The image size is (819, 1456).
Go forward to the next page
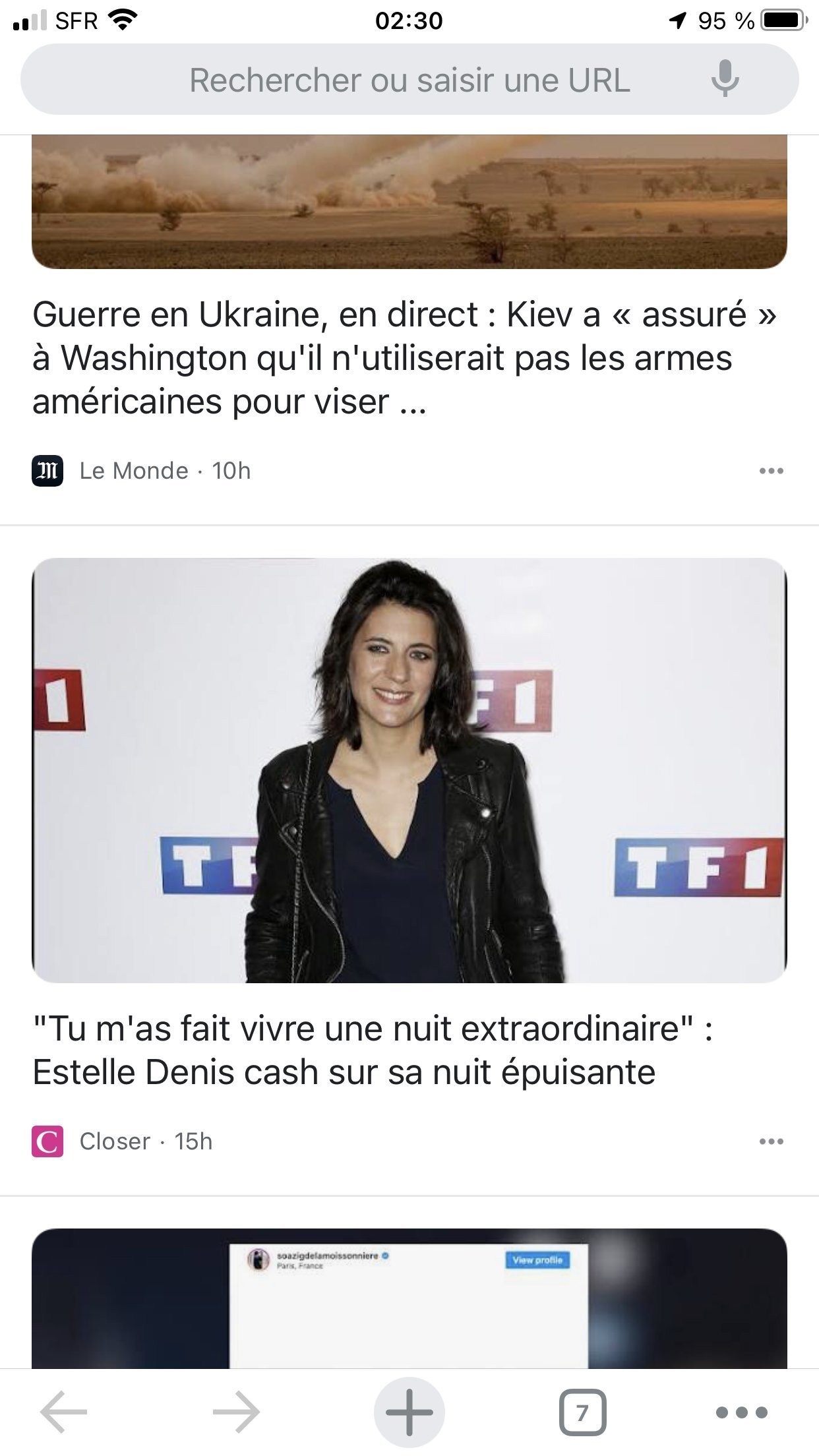coord(236,1412)
